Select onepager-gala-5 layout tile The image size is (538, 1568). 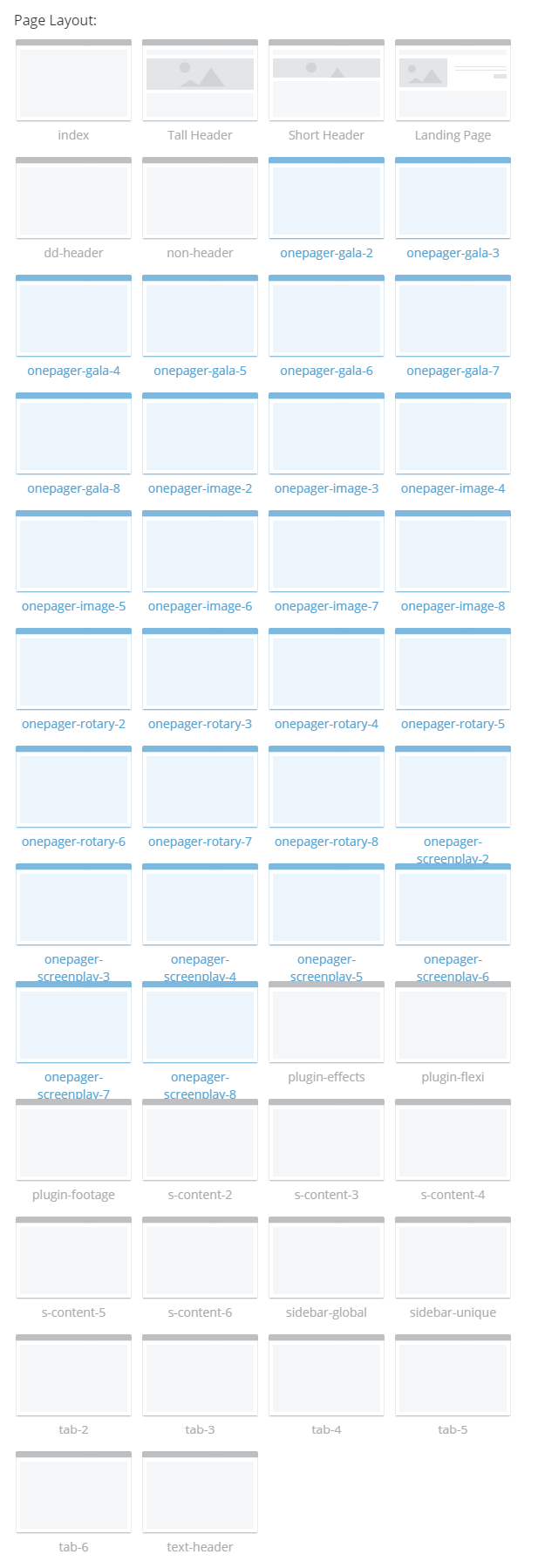click(200, 317)
